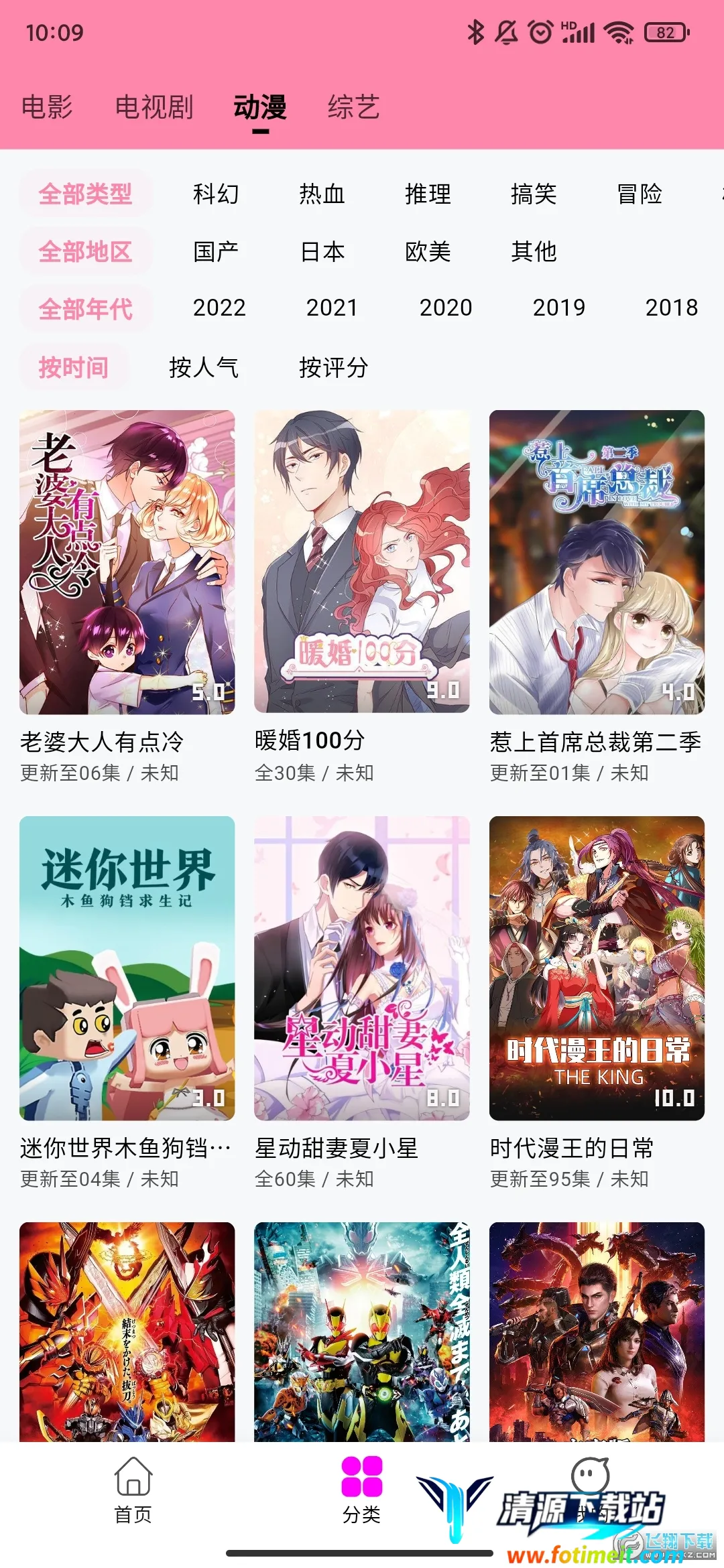
Task: Filter by year 2022
Action: coord(219,308)
